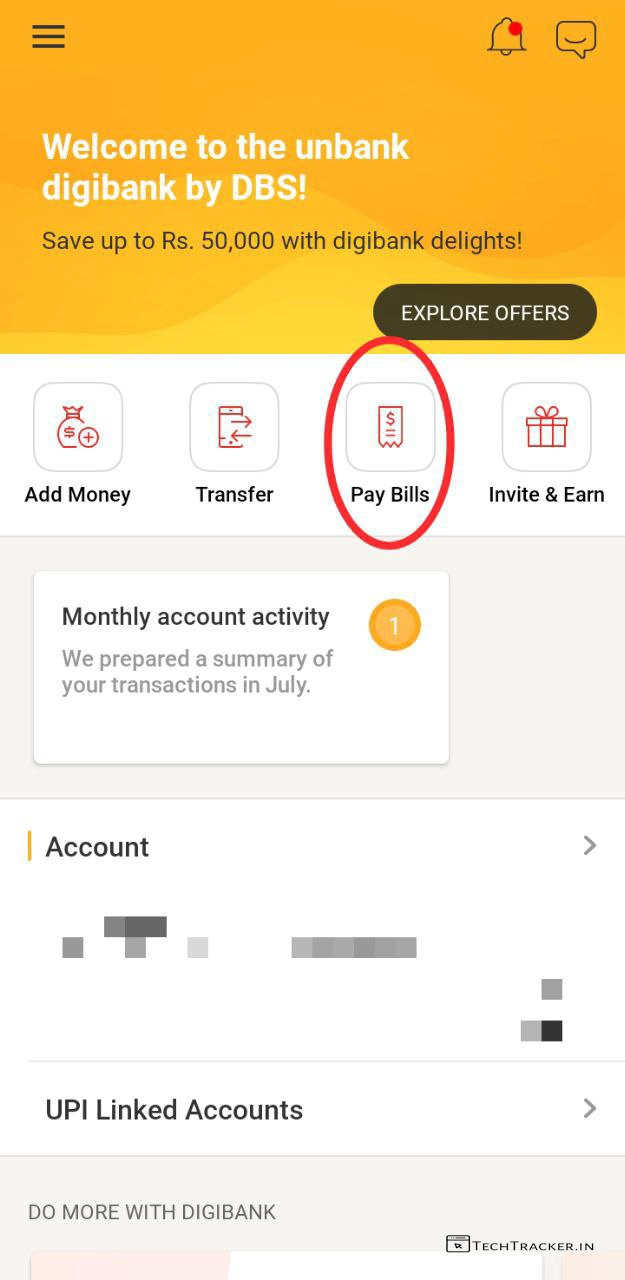Open UPI Linked Accounts
This screenshot has height=1280, width=625.
point(312,1109)
